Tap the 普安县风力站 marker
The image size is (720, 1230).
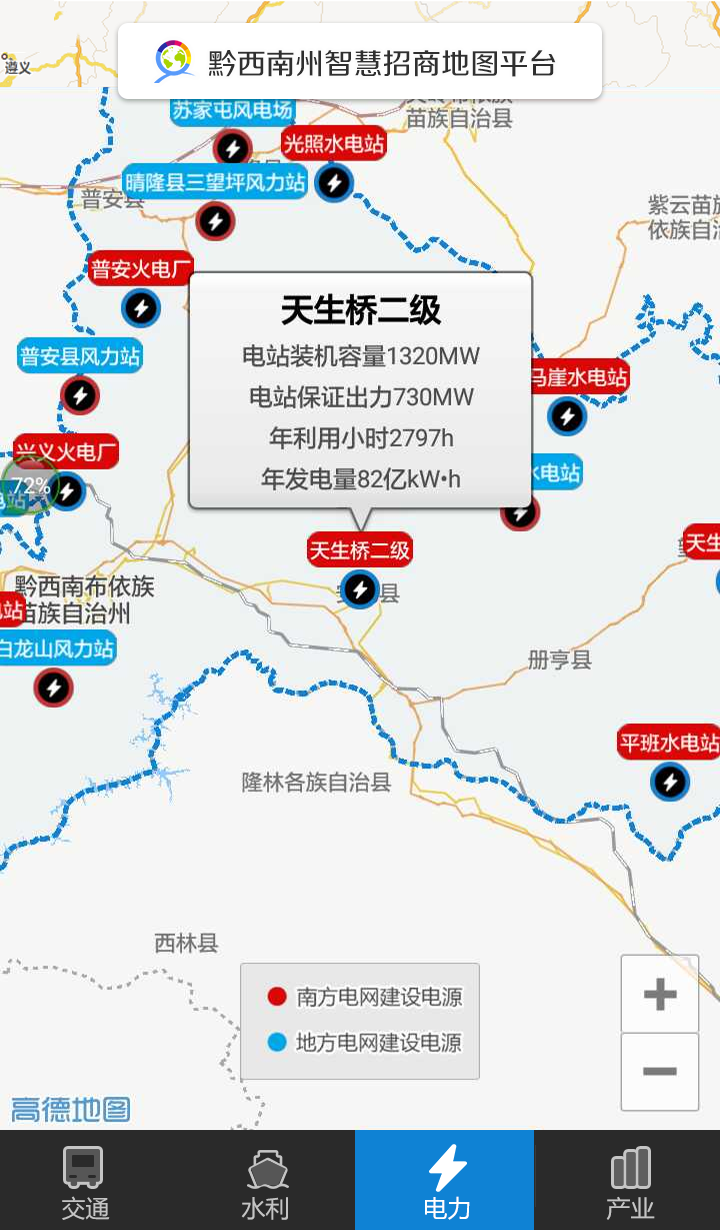[80, 395]
